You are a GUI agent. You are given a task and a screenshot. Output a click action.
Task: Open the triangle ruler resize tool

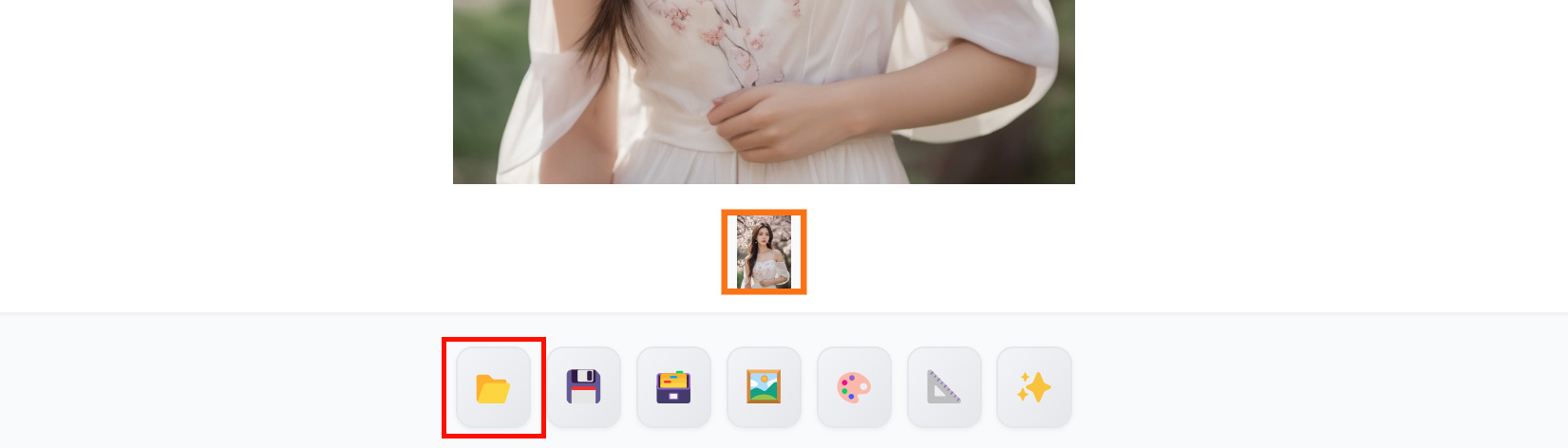(x=944, y=387)
